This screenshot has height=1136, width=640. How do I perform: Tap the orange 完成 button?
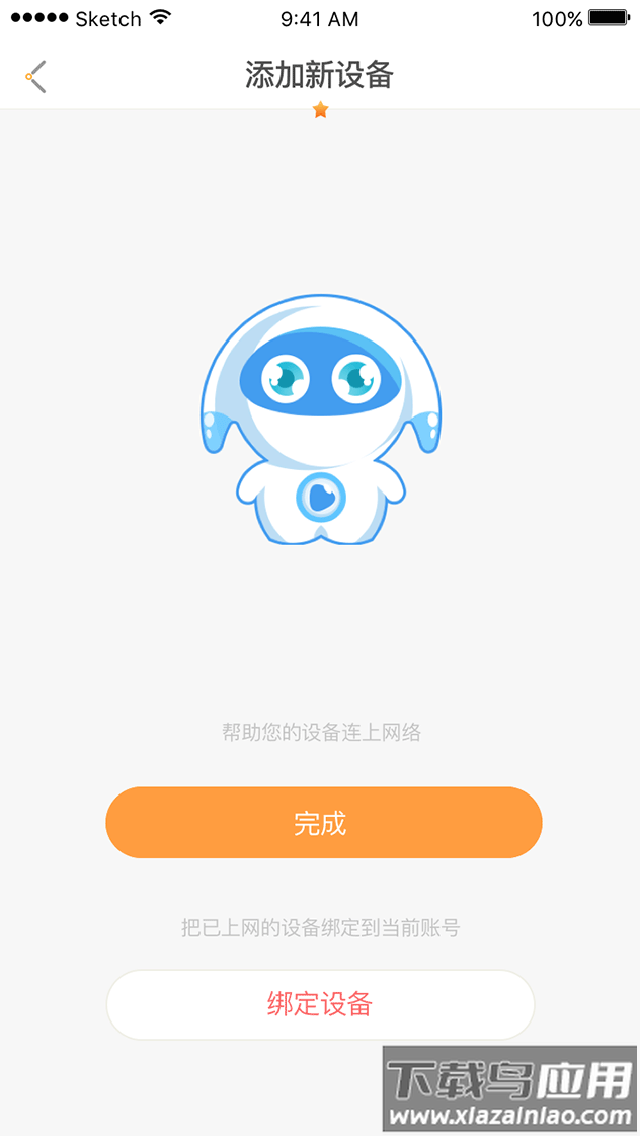(323, 823)
